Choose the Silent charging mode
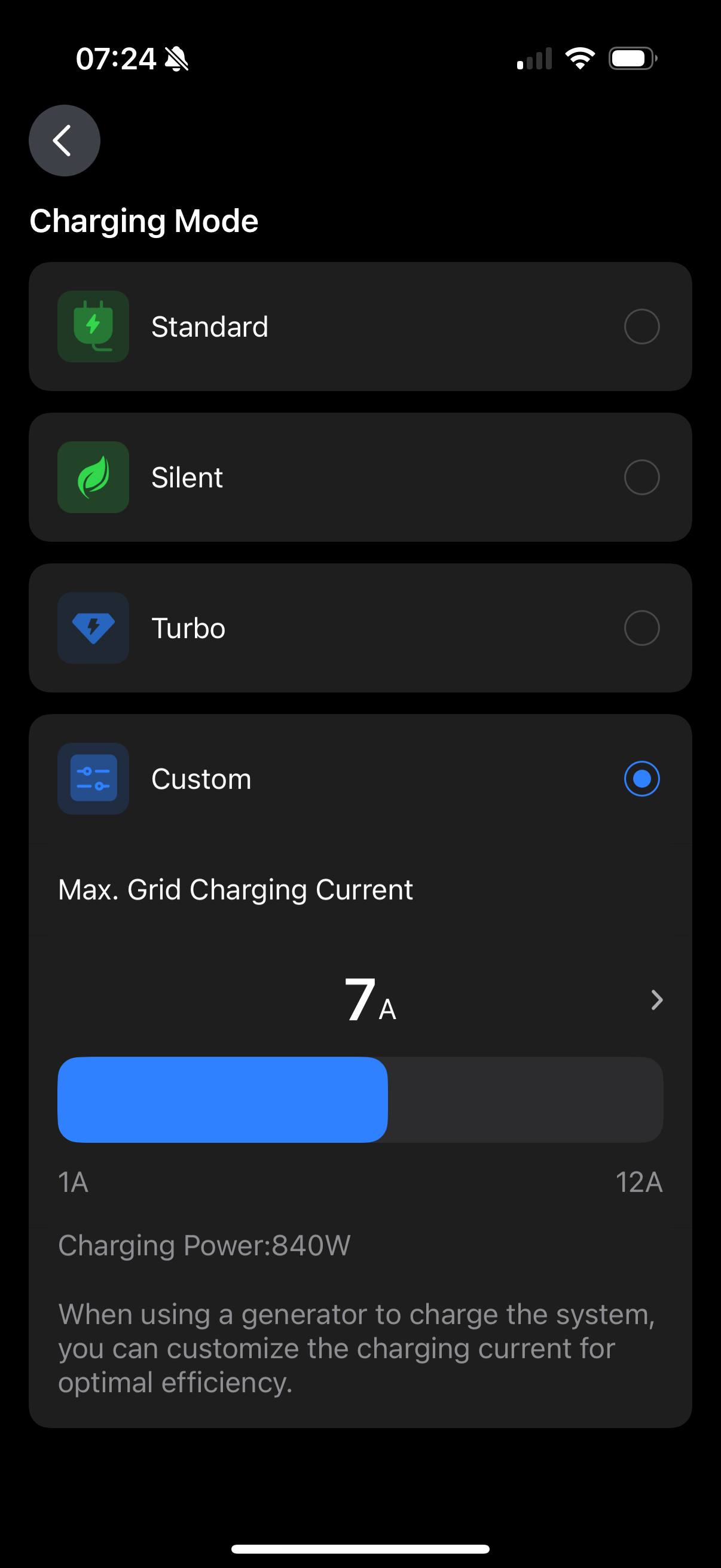Screen dimensions: 721x1568 coord(360,477)
